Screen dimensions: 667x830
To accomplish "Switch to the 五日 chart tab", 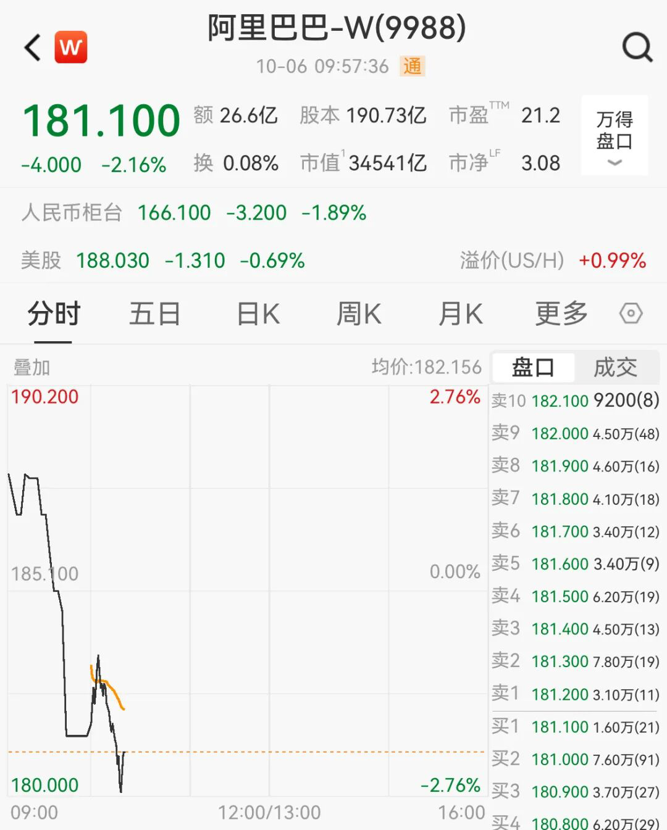I will click(155, 314).
